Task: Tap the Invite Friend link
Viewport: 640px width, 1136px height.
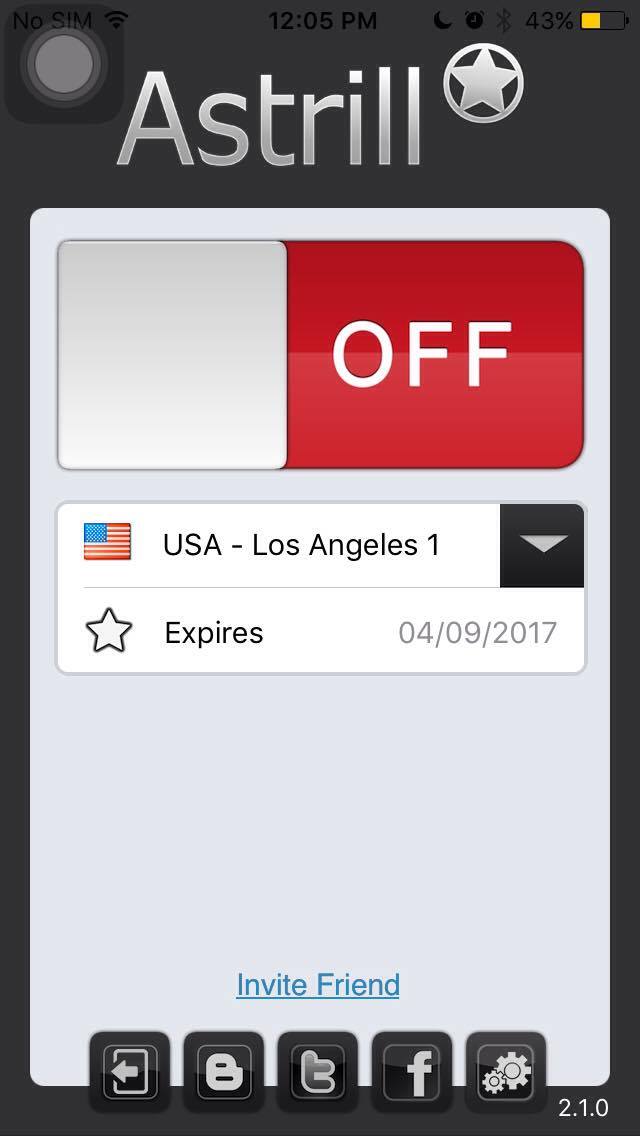Action: tap(317, 985)
